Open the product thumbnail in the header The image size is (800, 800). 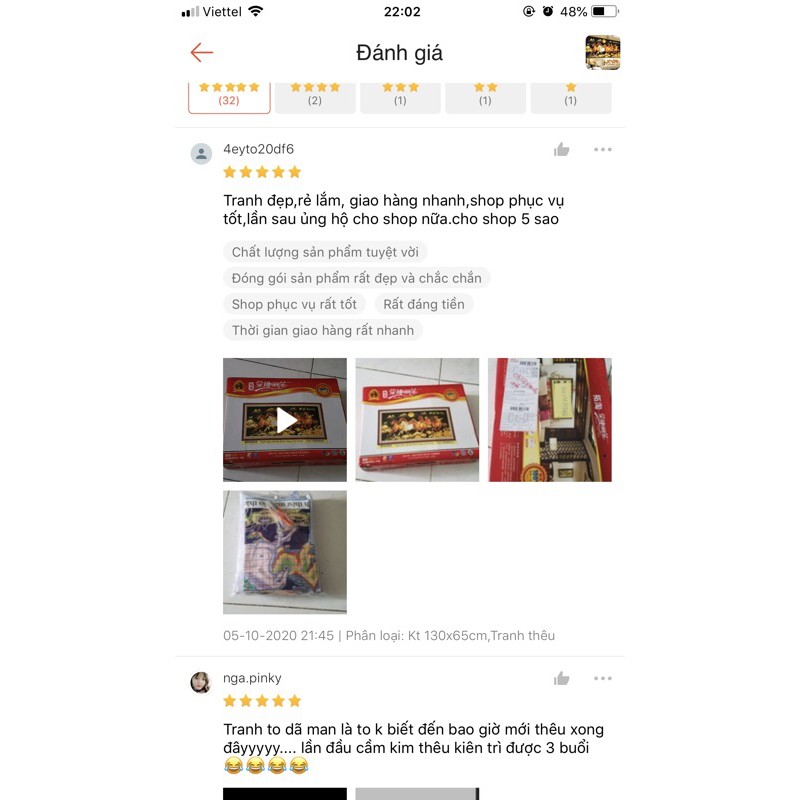(x=602, y=53)
